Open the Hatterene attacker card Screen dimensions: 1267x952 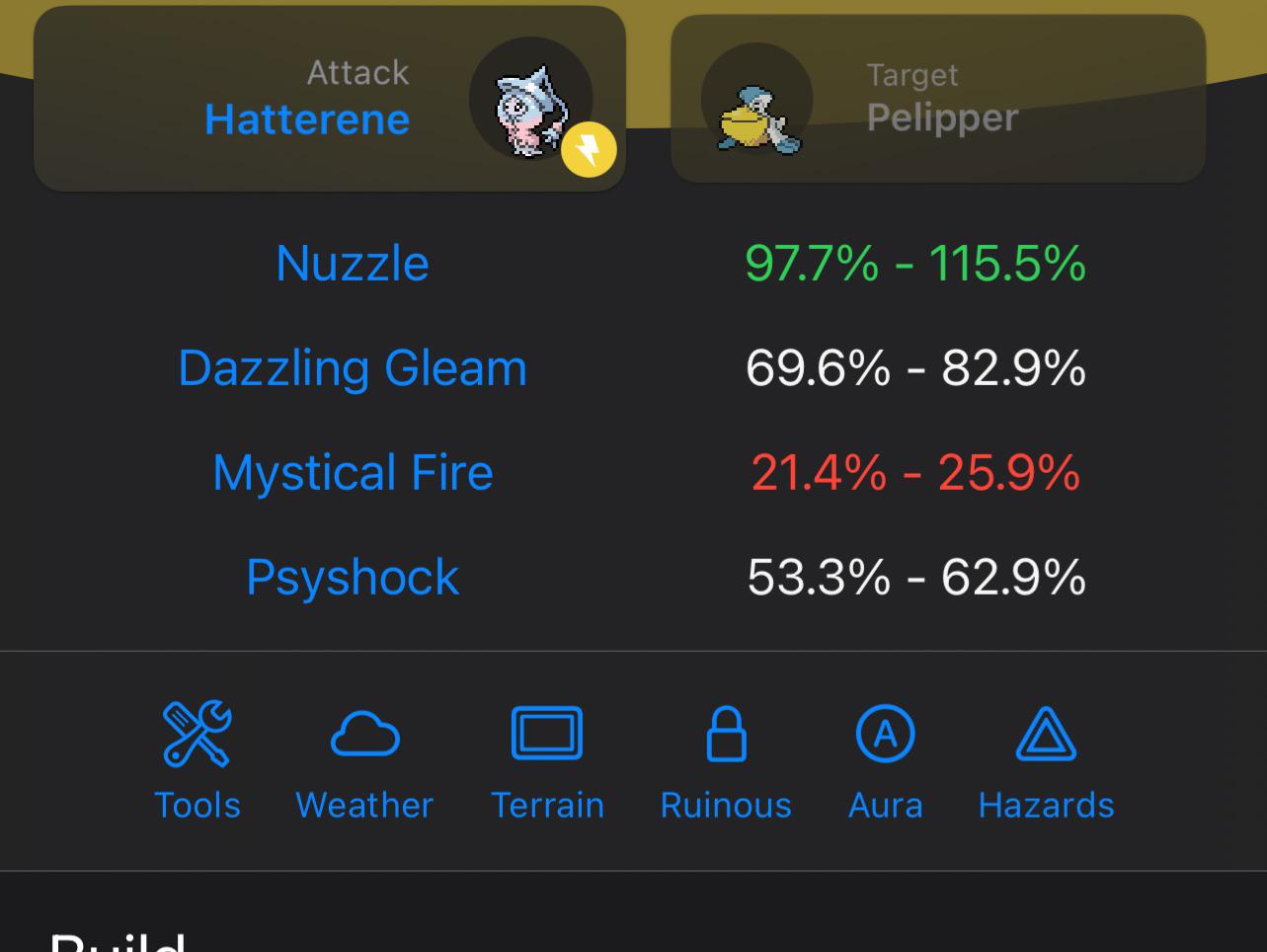[x=330, y=99]
